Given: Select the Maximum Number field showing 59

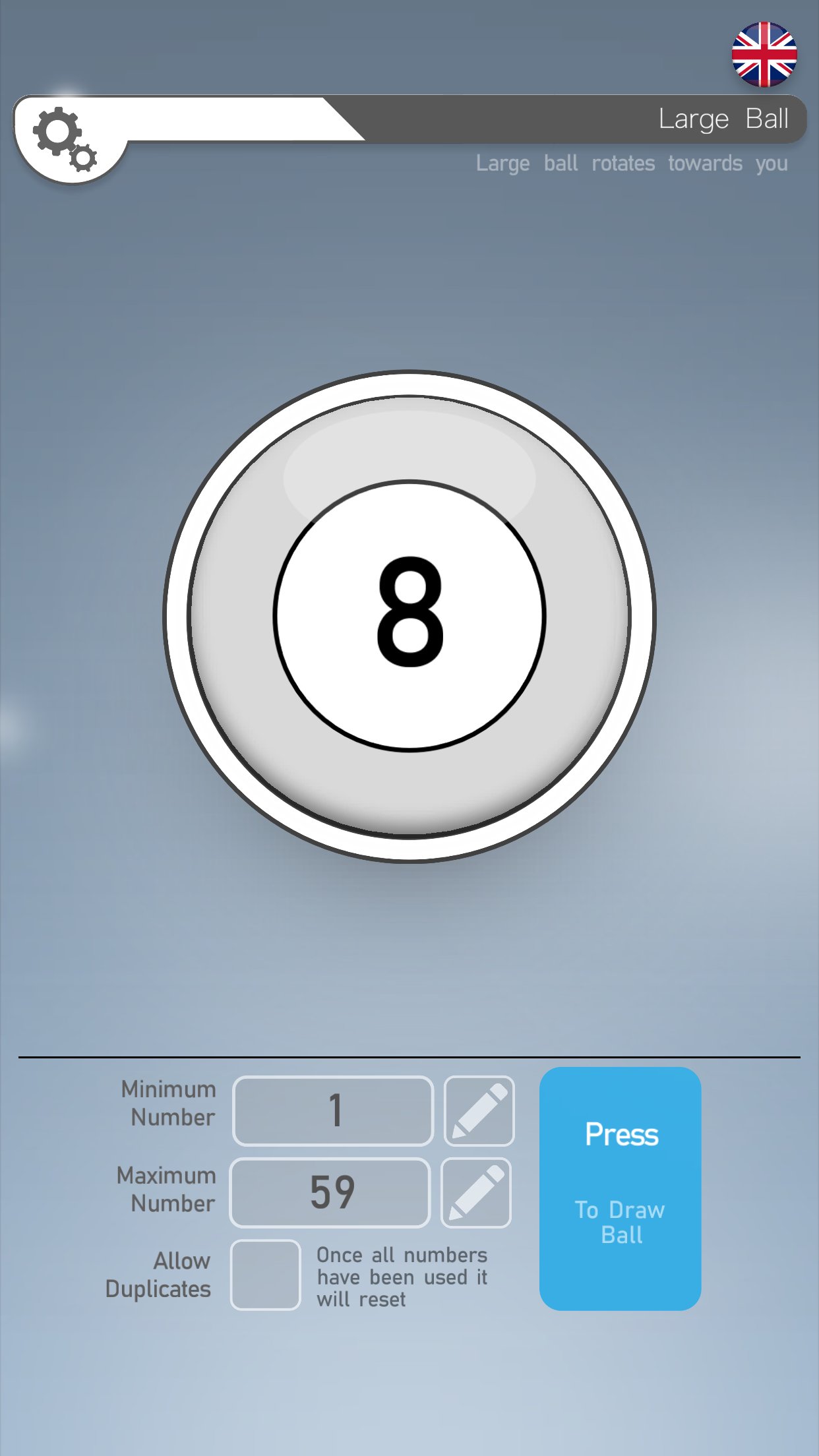Looking at the screenshot, I should 330,1192.
